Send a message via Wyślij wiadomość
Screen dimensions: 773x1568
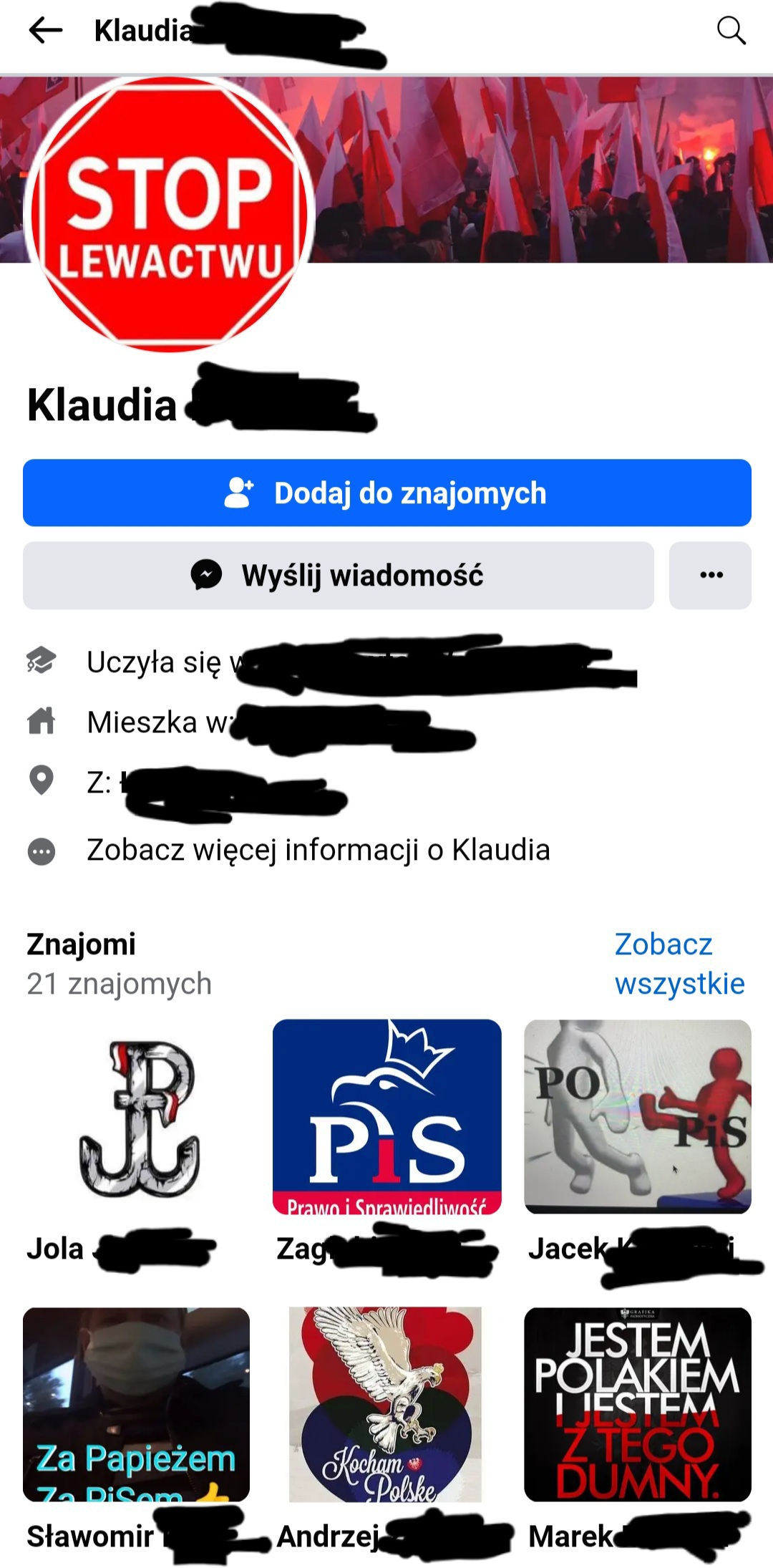click(338, 576)
